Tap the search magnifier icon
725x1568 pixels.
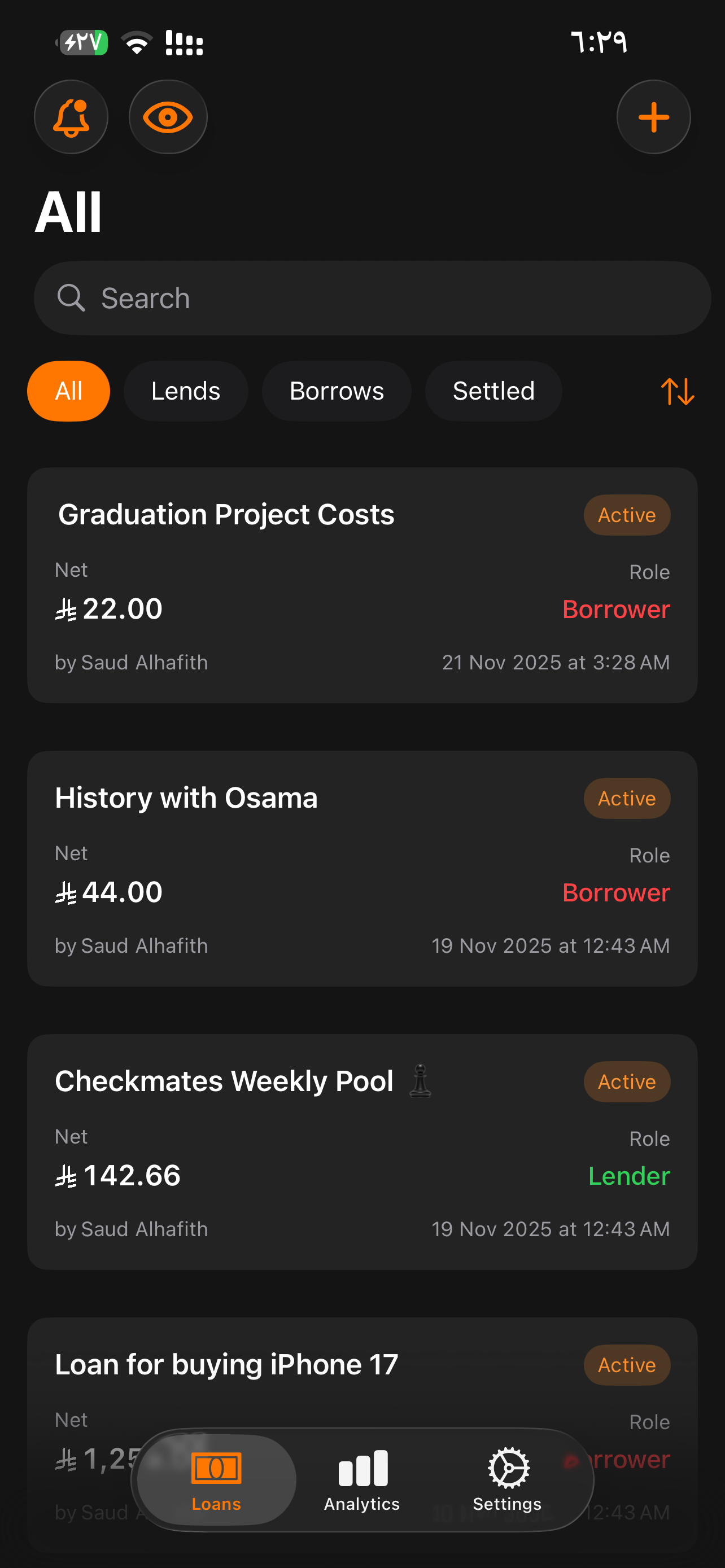point(71,297)
